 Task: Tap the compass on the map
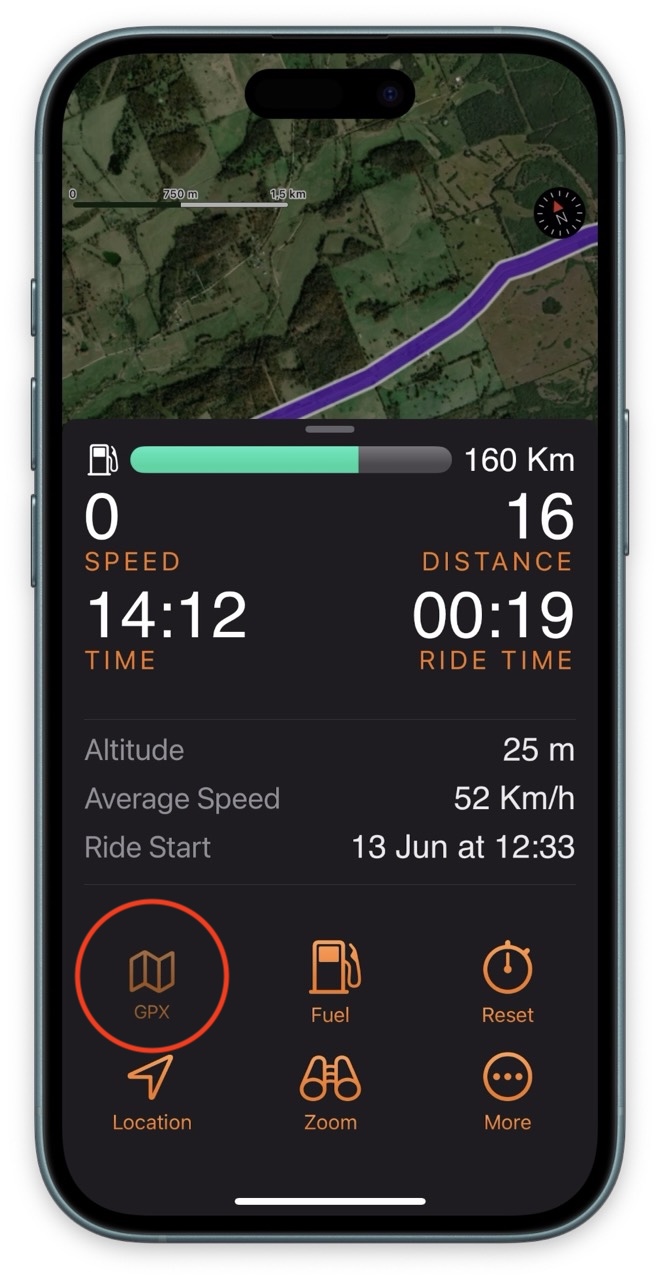tap(558, 212)
